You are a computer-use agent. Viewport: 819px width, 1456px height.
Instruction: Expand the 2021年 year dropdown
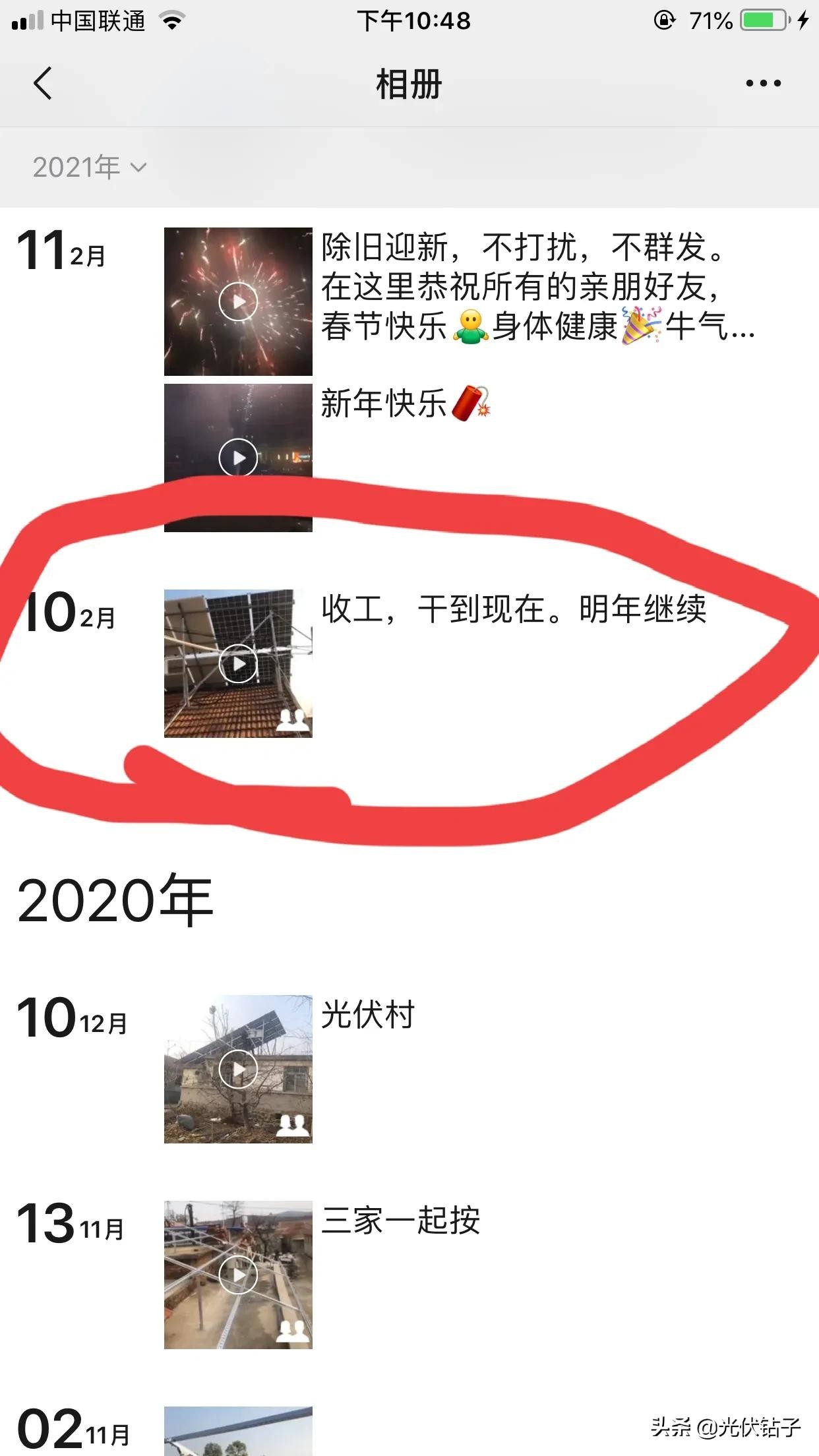click(89, 167)
